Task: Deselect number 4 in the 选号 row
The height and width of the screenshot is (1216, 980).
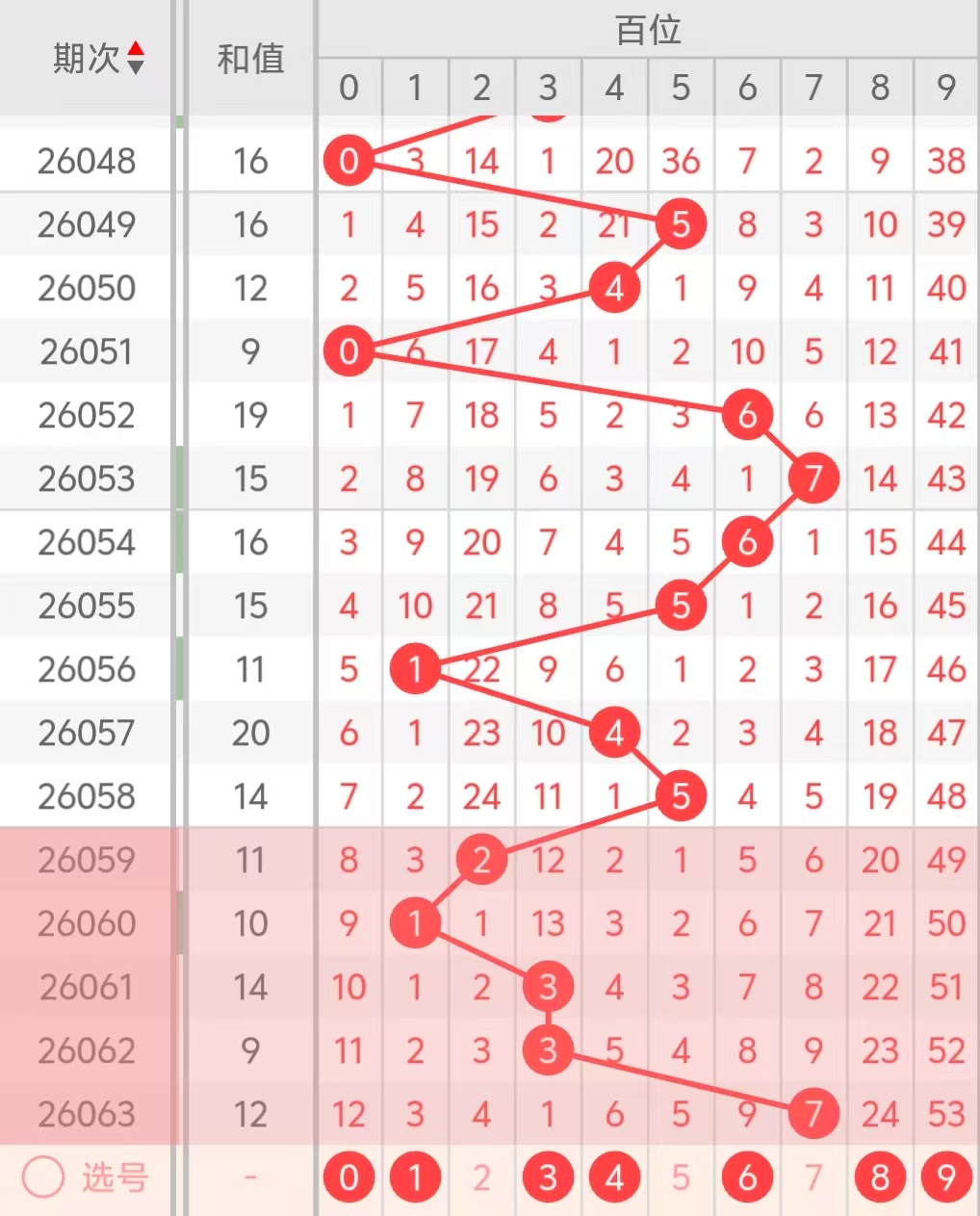Action: point(614,1177)
